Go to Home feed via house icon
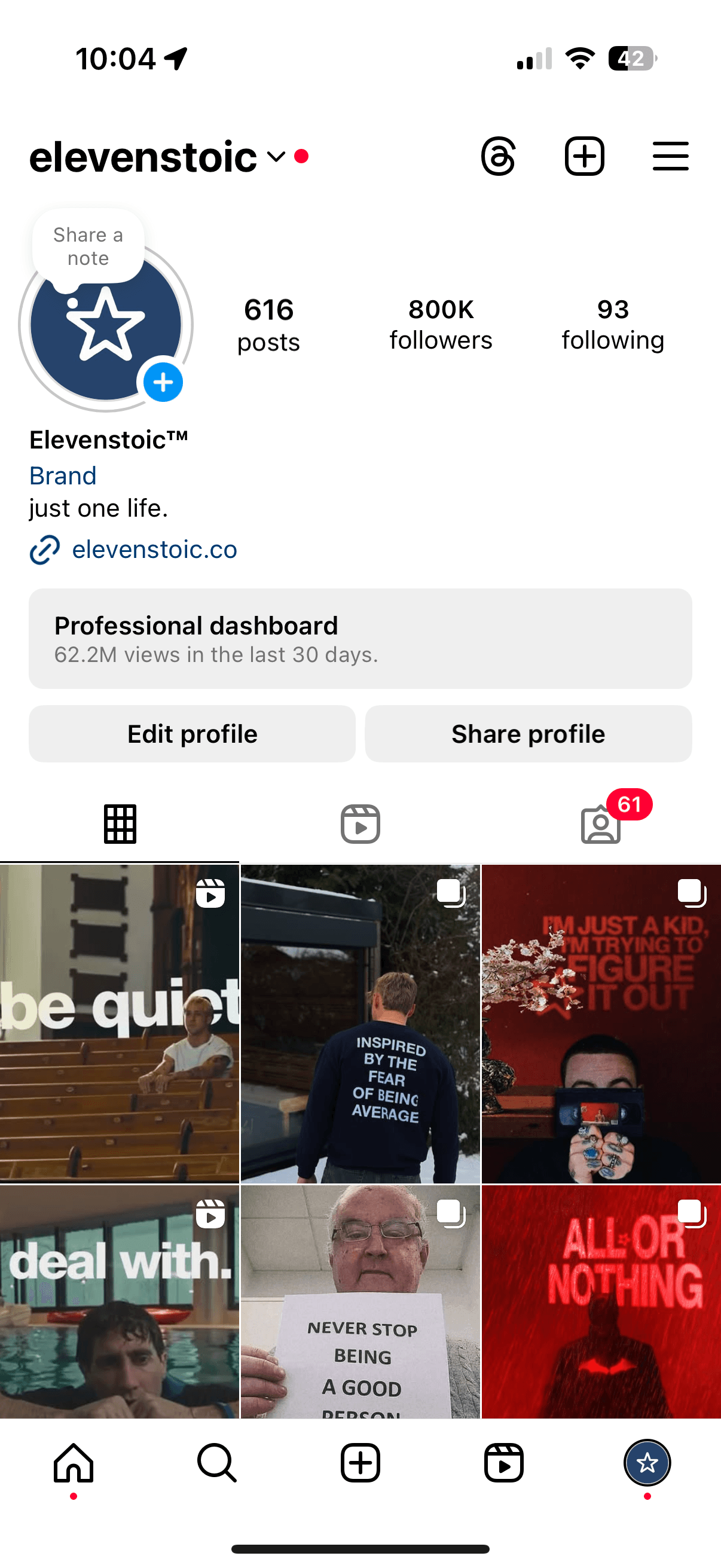Image resolution: width=721 pixels, height=1568 pixels. point(74,1463)
